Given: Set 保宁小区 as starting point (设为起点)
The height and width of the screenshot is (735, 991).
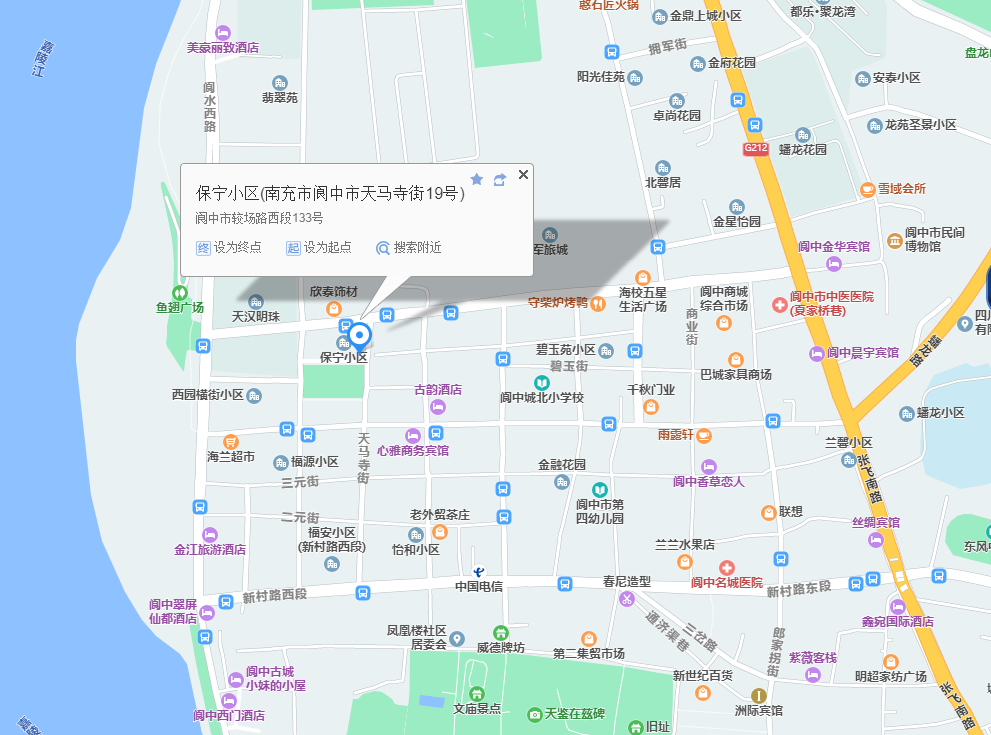Looking at the screenshot, I should tap(319, 248).
